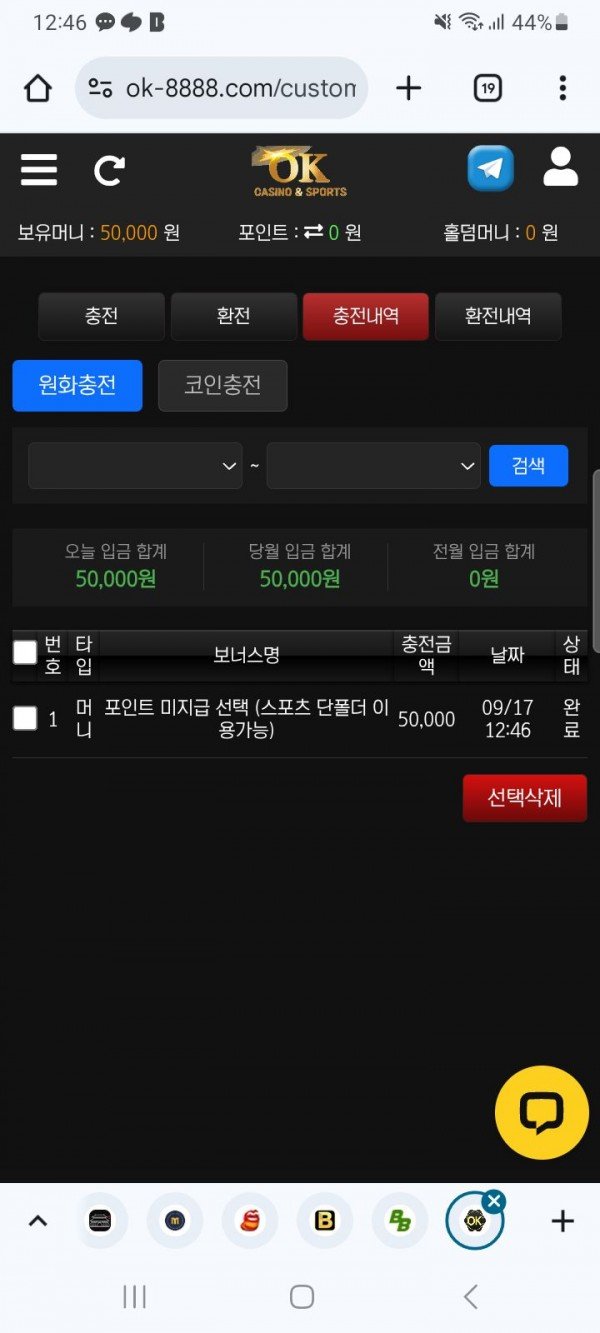Switch to the 환전 tab
The height and width of the screenshot is (1333, 600).
(x=233, y=316)
